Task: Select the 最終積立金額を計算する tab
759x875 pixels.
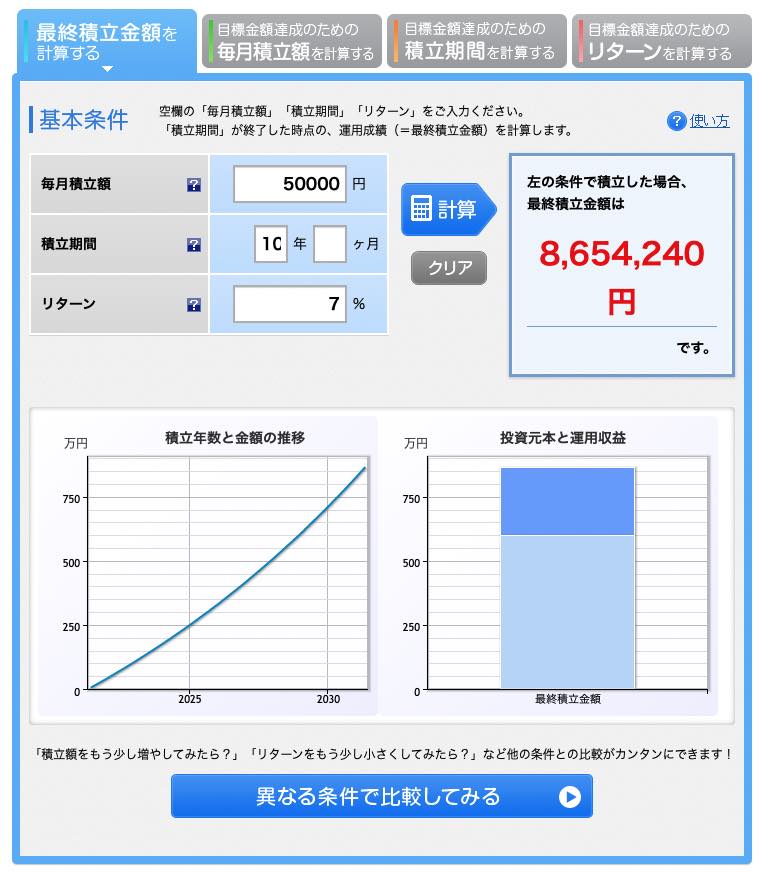Action: 106,42
